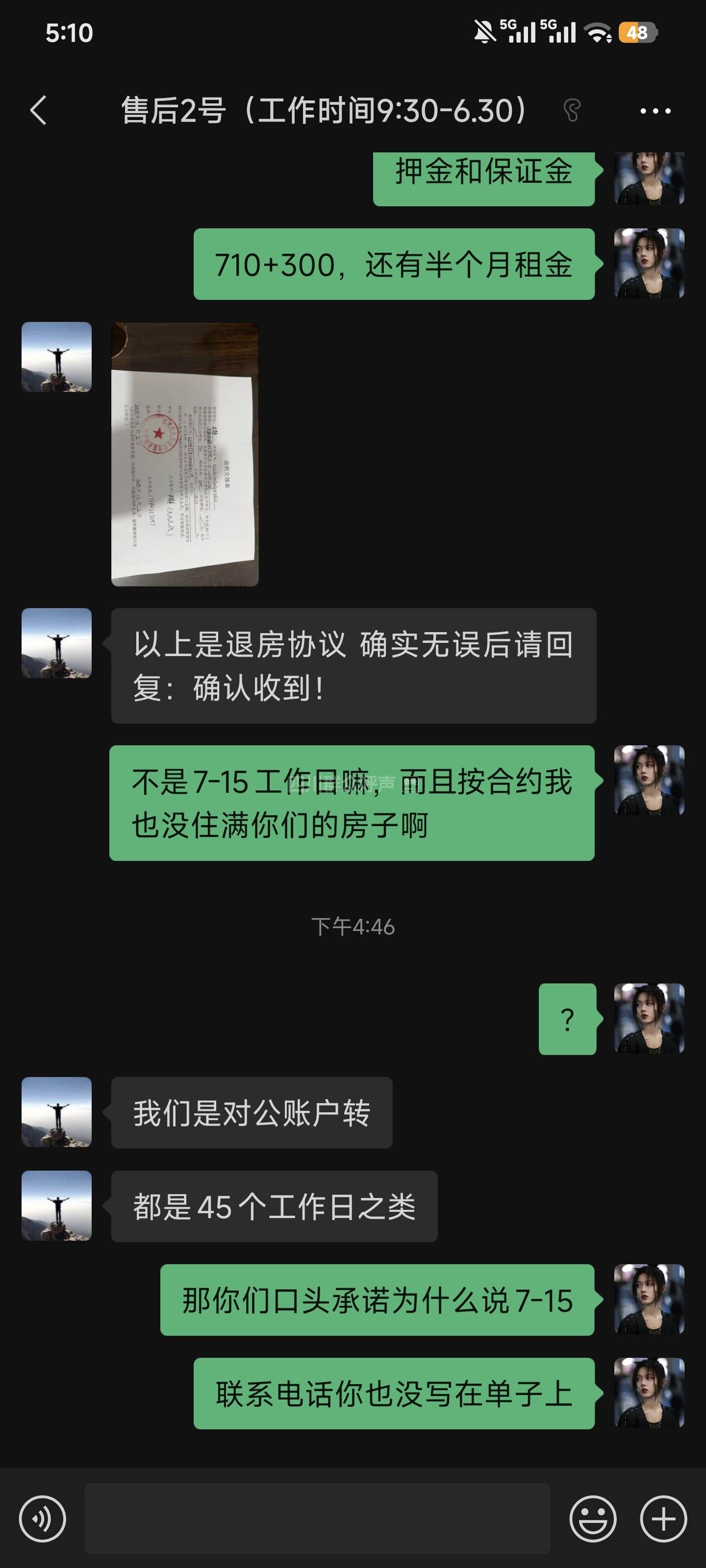Image resolution: width=706 pixels, height=1568 pixels.
Task: Open the checkout agreement photo
Action: click(x=184, y=454)
